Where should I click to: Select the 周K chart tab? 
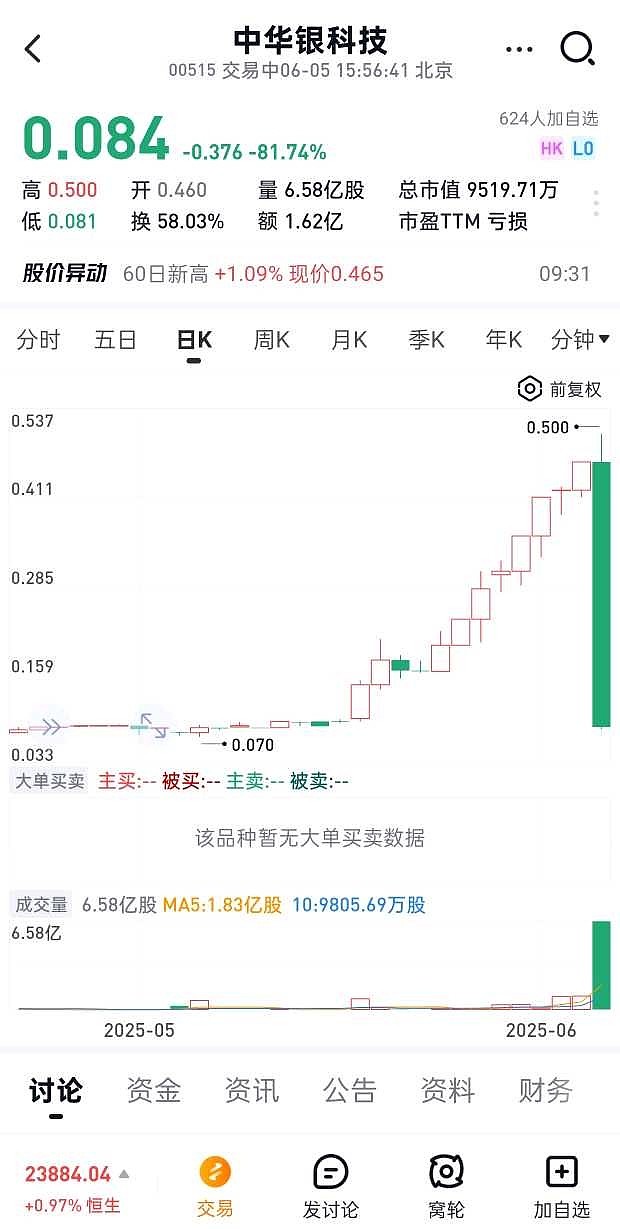[271, 340]
